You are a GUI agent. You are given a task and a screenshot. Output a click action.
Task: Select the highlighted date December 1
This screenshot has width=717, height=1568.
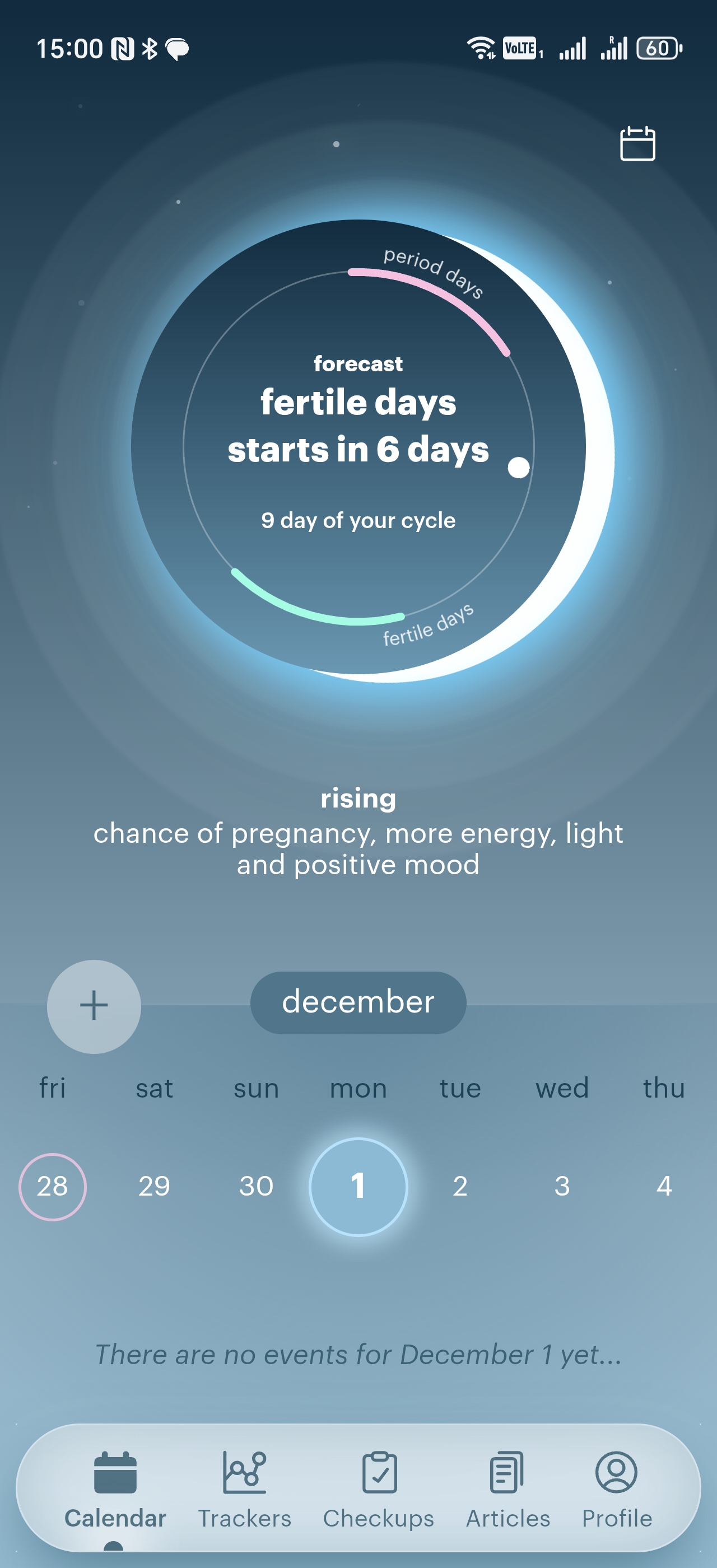click(358, 1186)
